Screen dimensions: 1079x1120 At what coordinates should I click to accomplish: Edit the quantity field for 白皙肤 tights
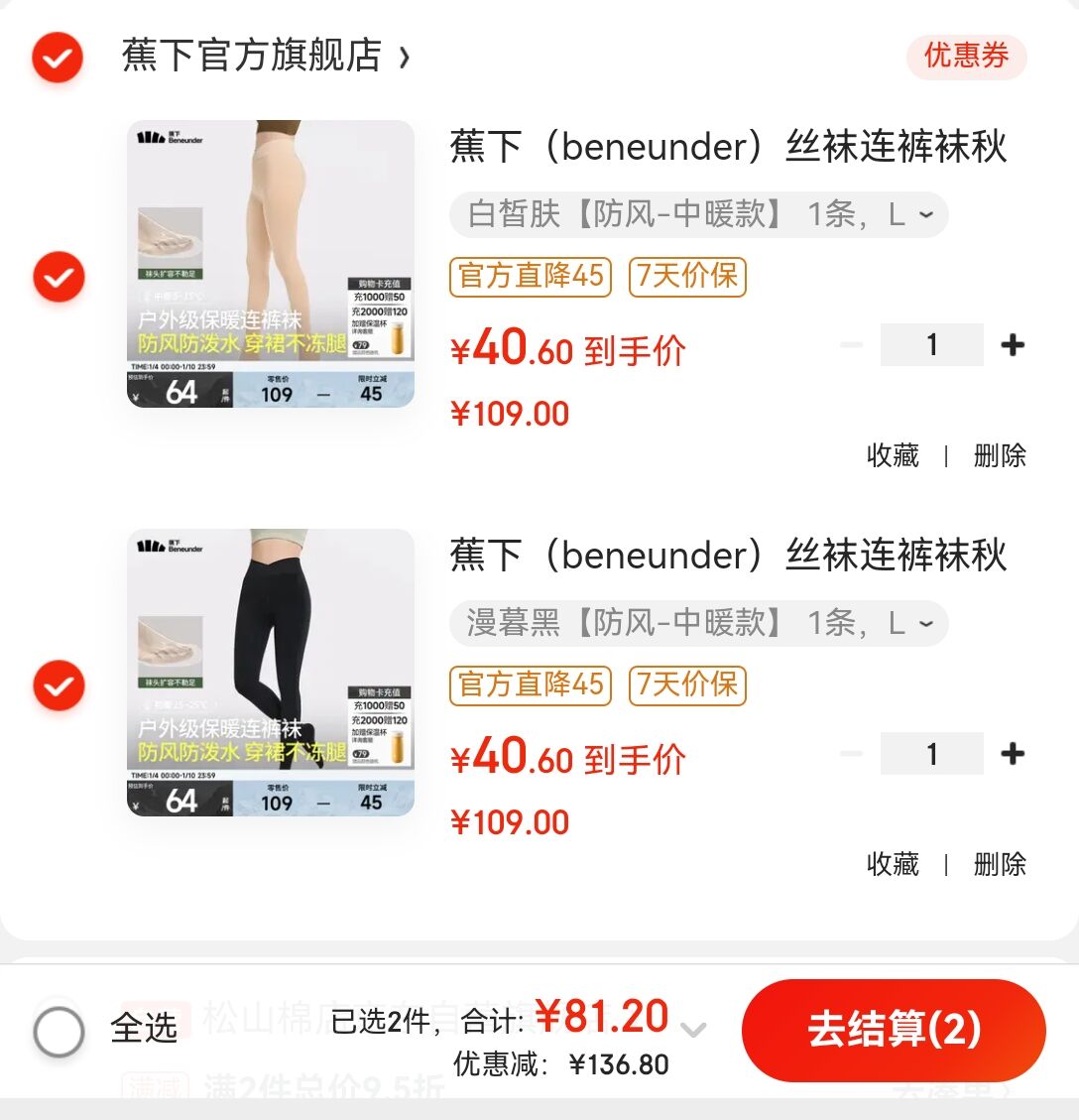point(931,345)
